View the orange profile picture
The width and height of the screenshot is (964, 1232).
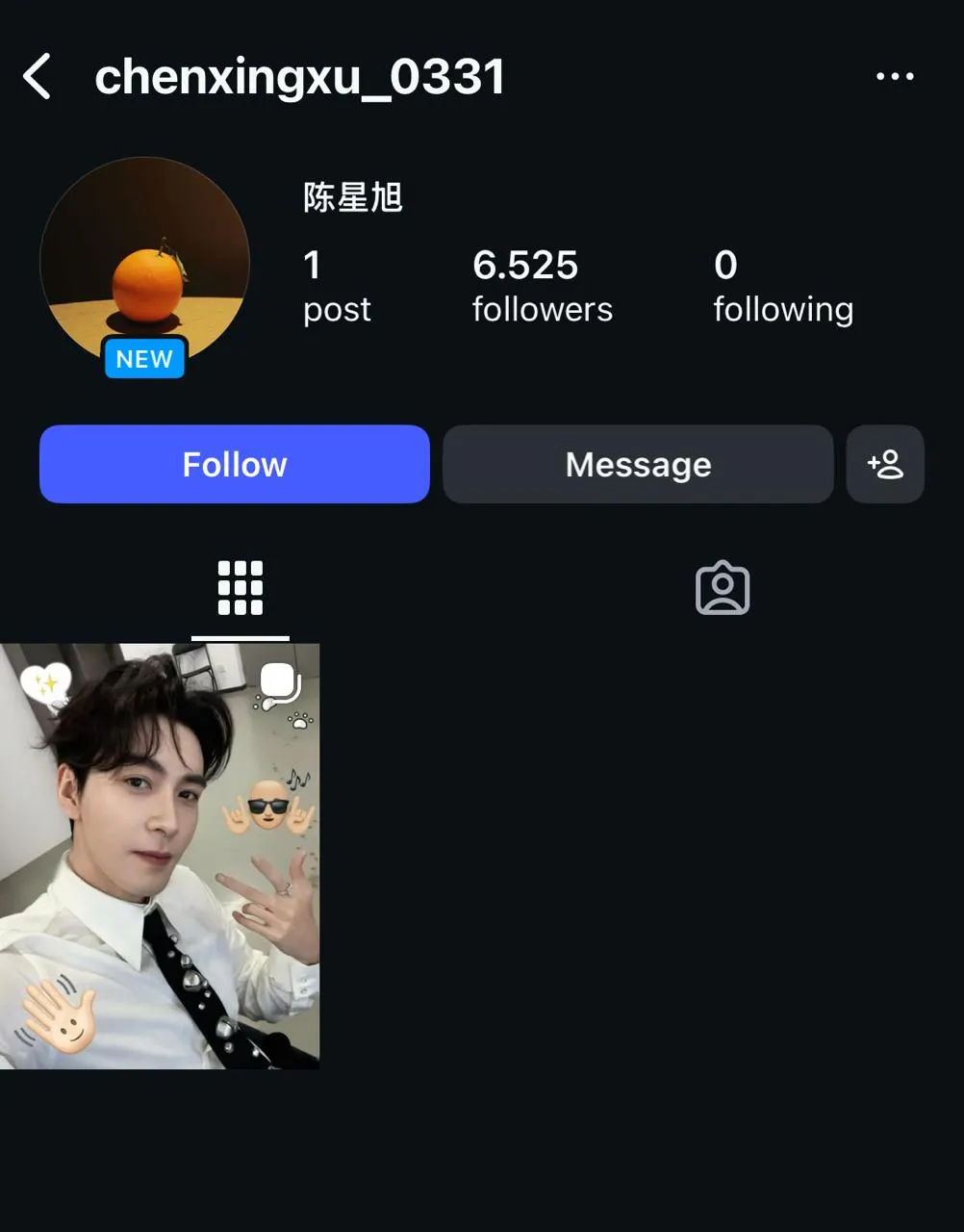coord(144,262)
